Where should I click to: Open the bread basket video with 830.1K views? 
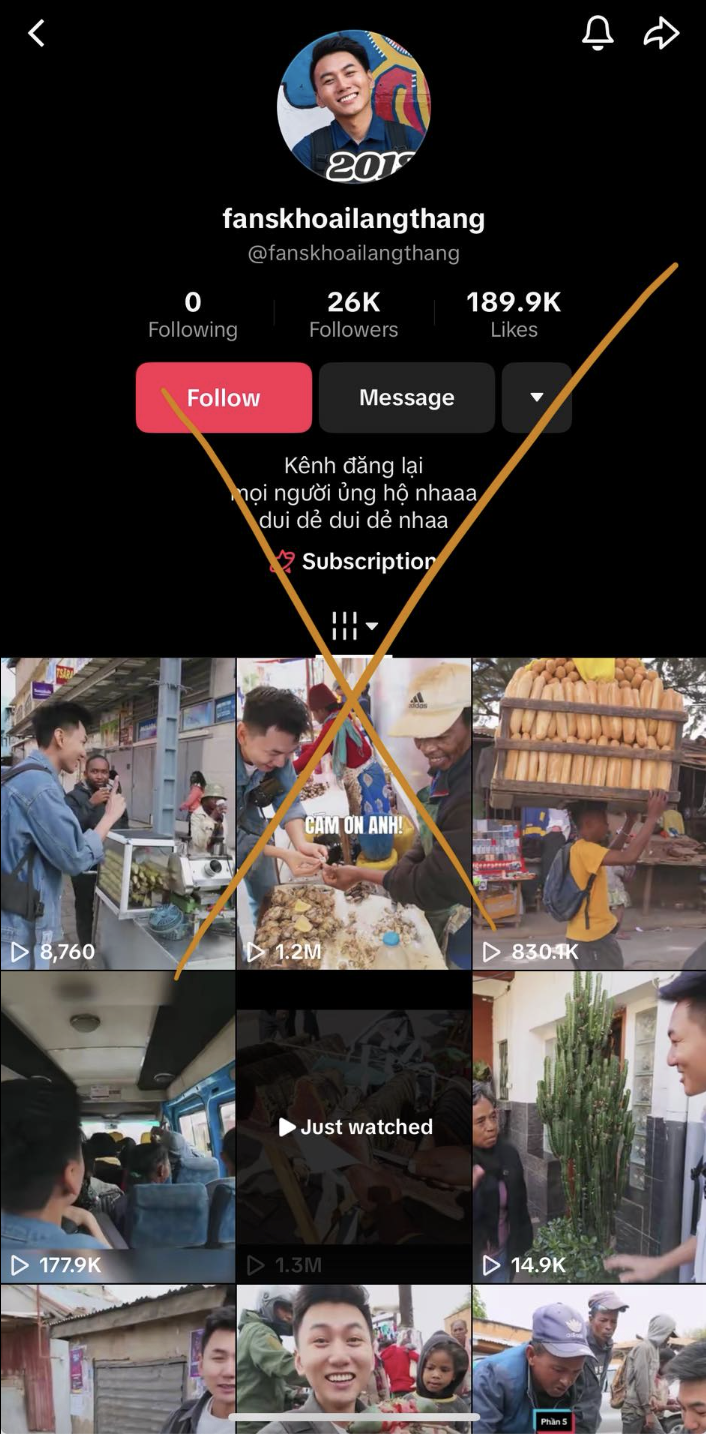click(x=589, y=812)
